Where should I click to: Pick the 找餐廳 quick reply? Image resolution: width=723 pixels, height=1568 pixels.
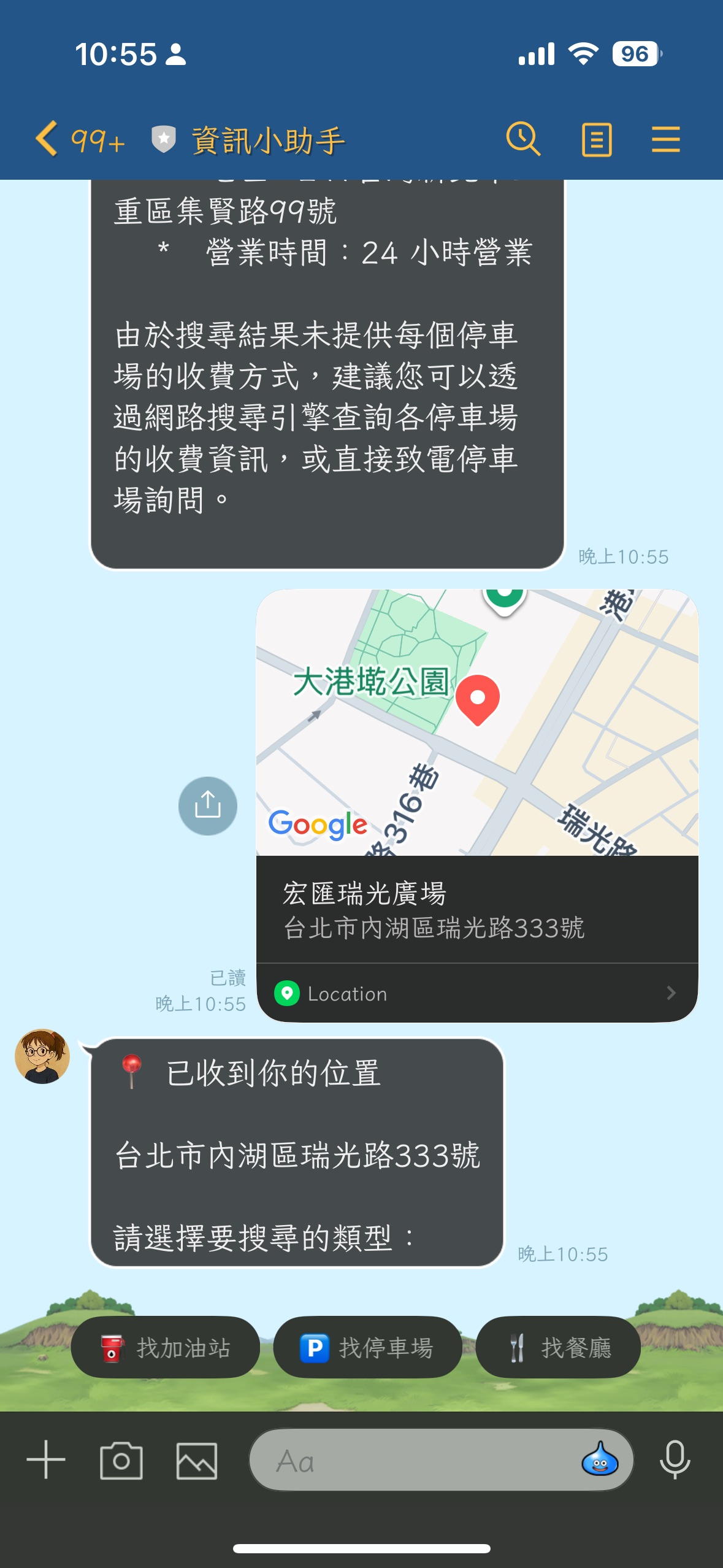pos(559,1347)
